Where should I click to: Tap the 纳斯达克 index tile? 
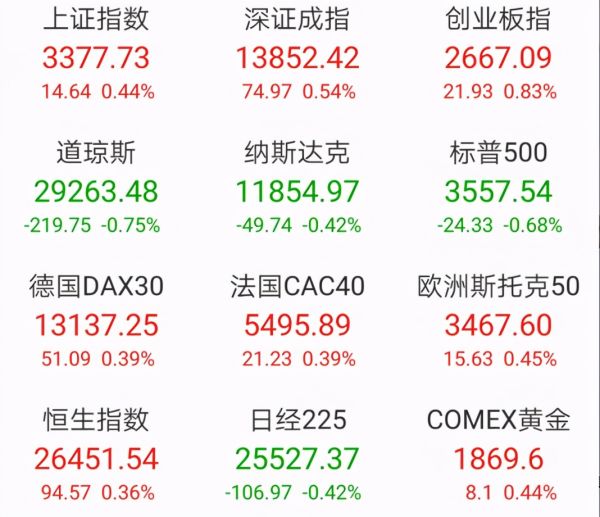coord(297,190)
